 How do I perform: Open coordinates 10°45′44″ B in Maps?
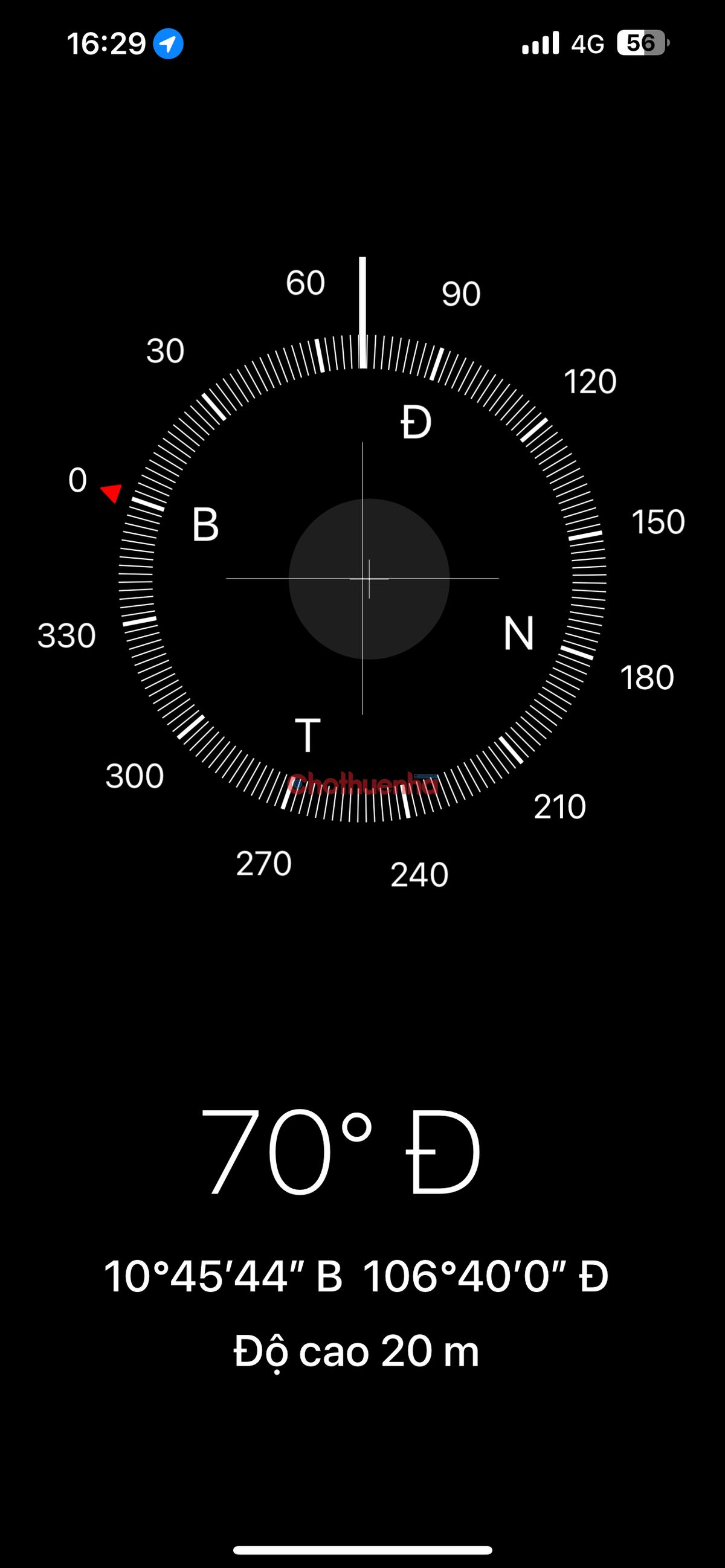pos(356,1276)
